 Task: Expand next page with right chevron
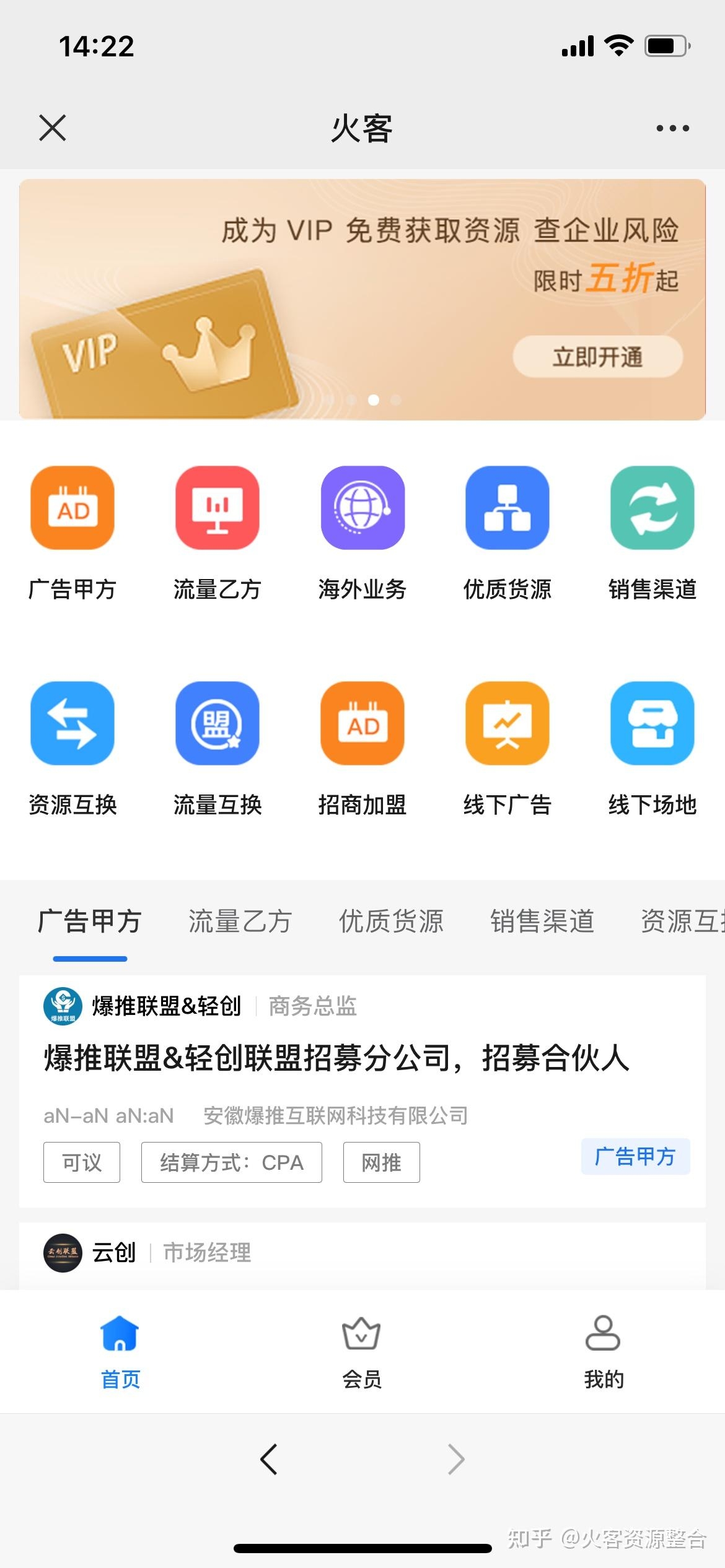point(456,1460)
